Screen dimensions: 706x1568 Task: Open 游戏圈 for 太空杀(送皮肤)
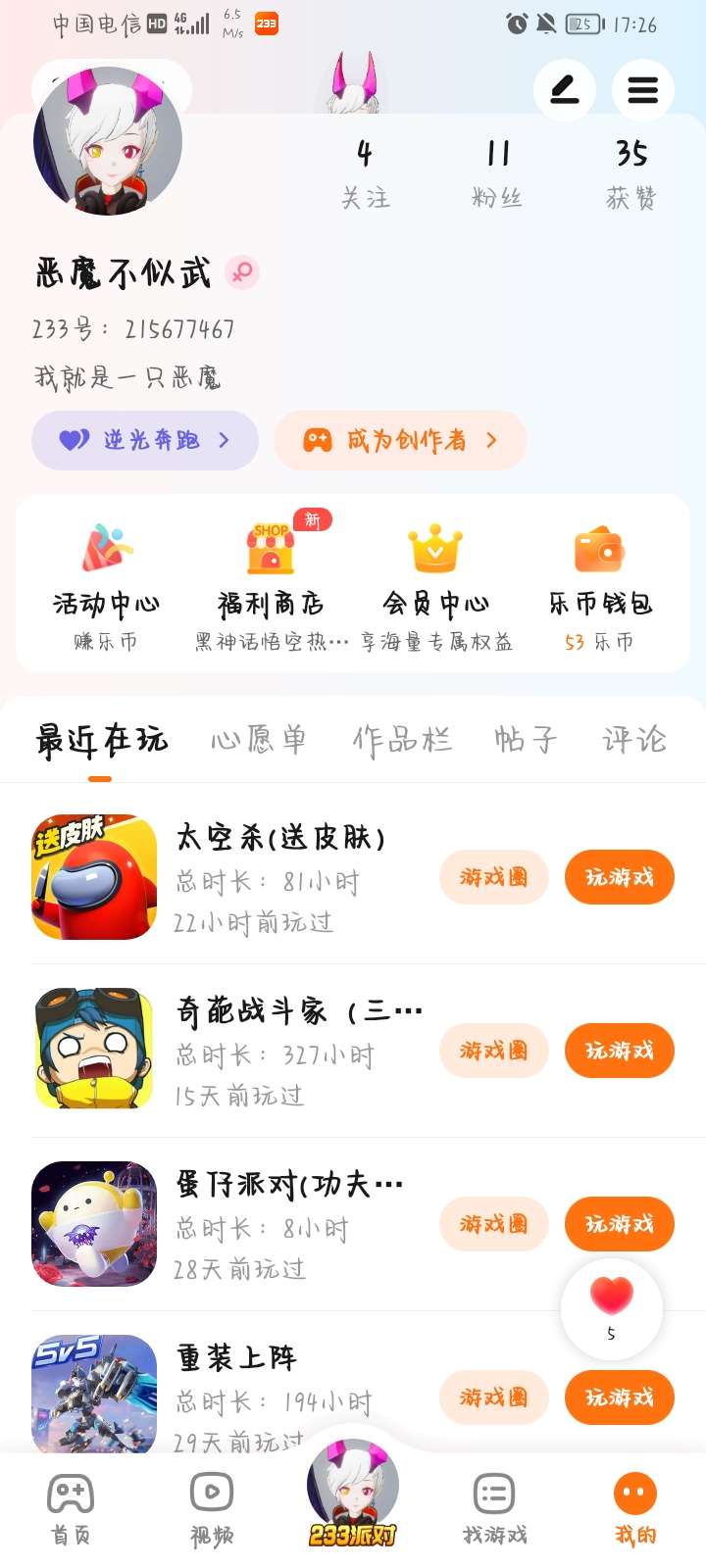(x=493, y=877)
